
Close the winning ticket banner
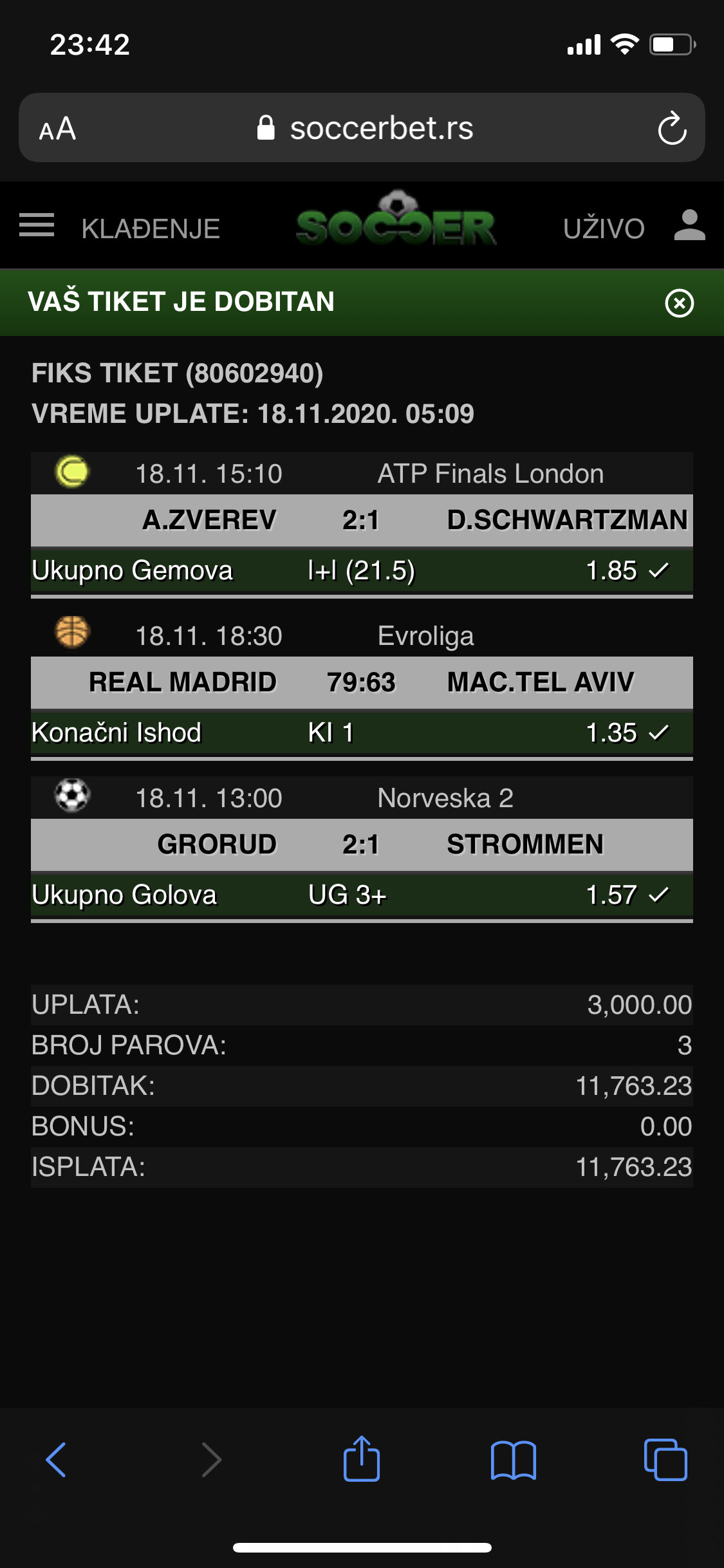[x=680, y=303]
